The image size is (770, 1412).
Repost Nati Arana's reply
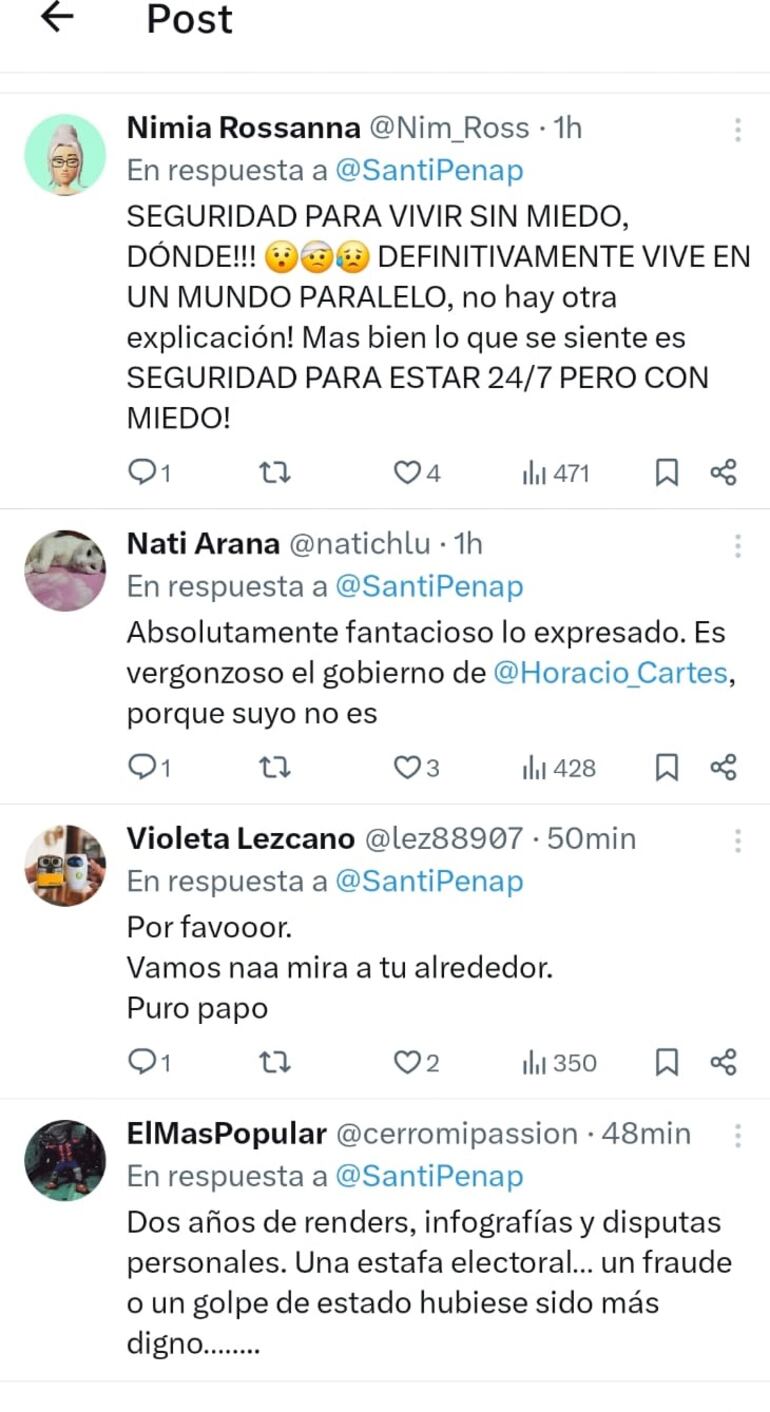click(274, 767)
